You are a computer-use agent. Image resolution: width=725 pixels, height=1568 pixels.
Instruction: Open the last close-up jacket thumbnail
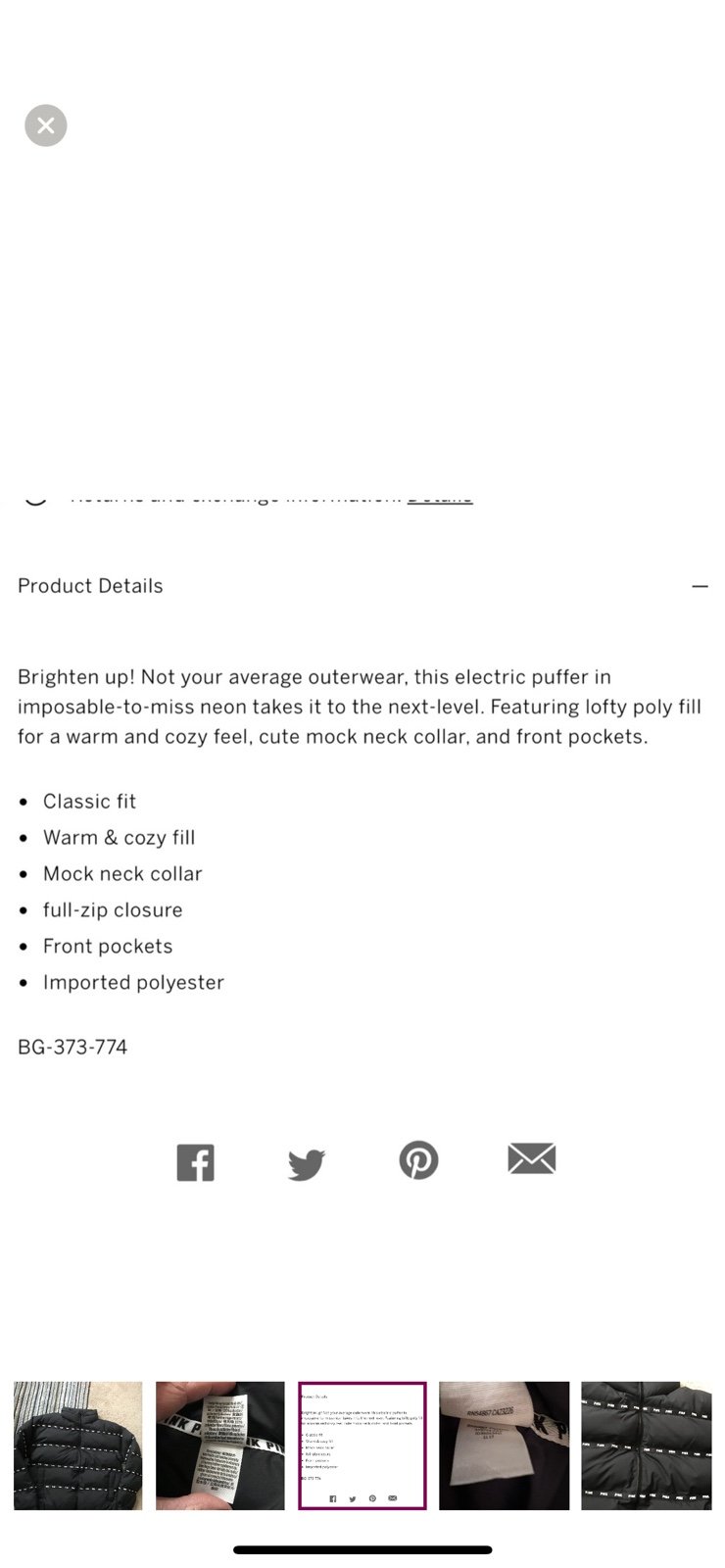(x=647, y=1445)
